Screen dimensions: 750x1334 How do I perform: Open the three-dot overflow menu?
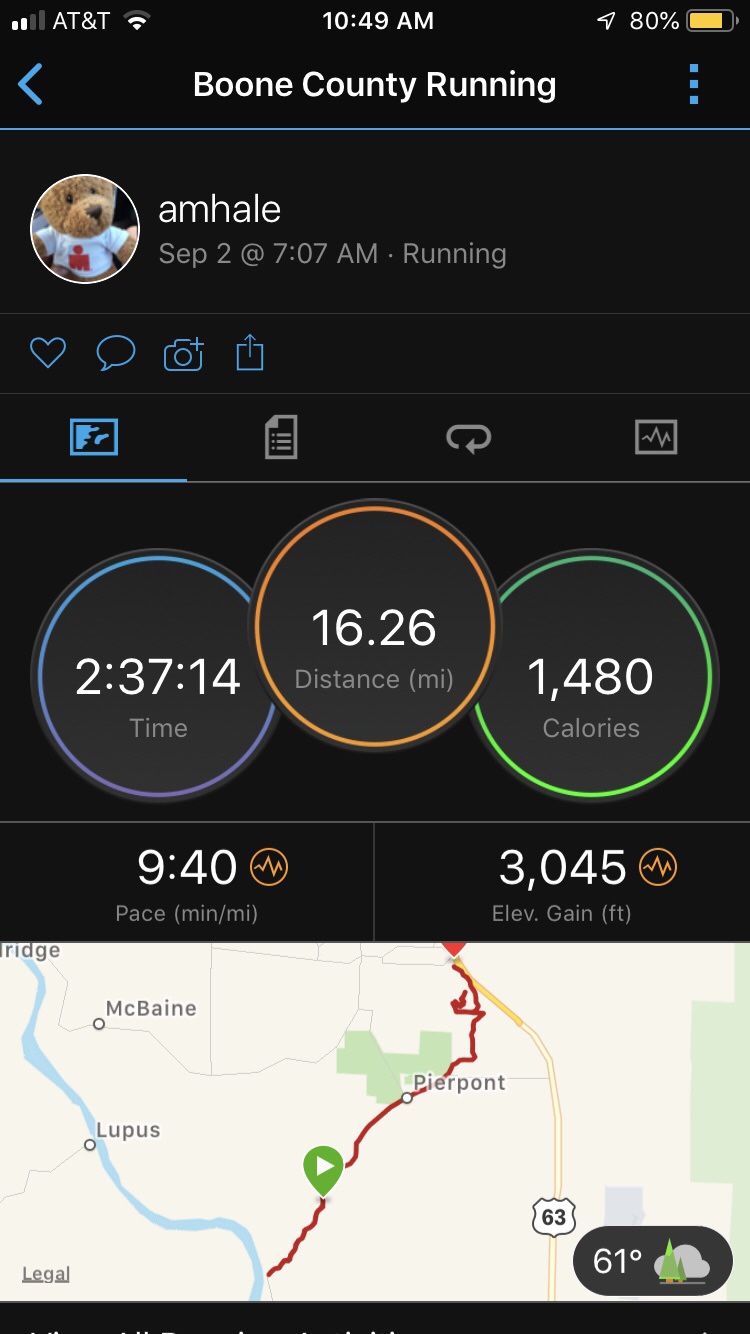[694, 85]
